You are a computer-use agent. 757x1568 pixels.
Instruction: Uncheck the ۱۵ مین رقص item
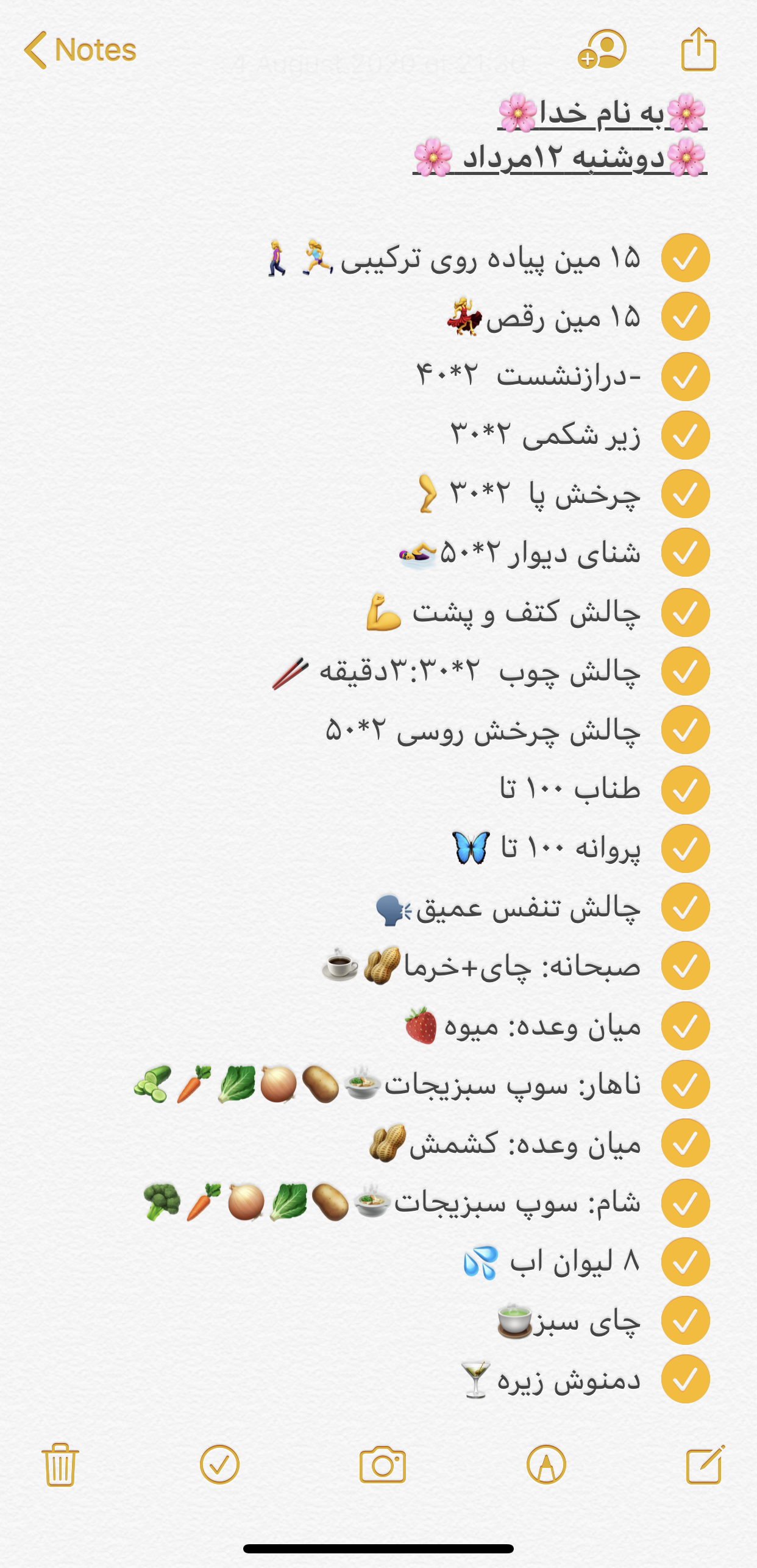point(685,317)
